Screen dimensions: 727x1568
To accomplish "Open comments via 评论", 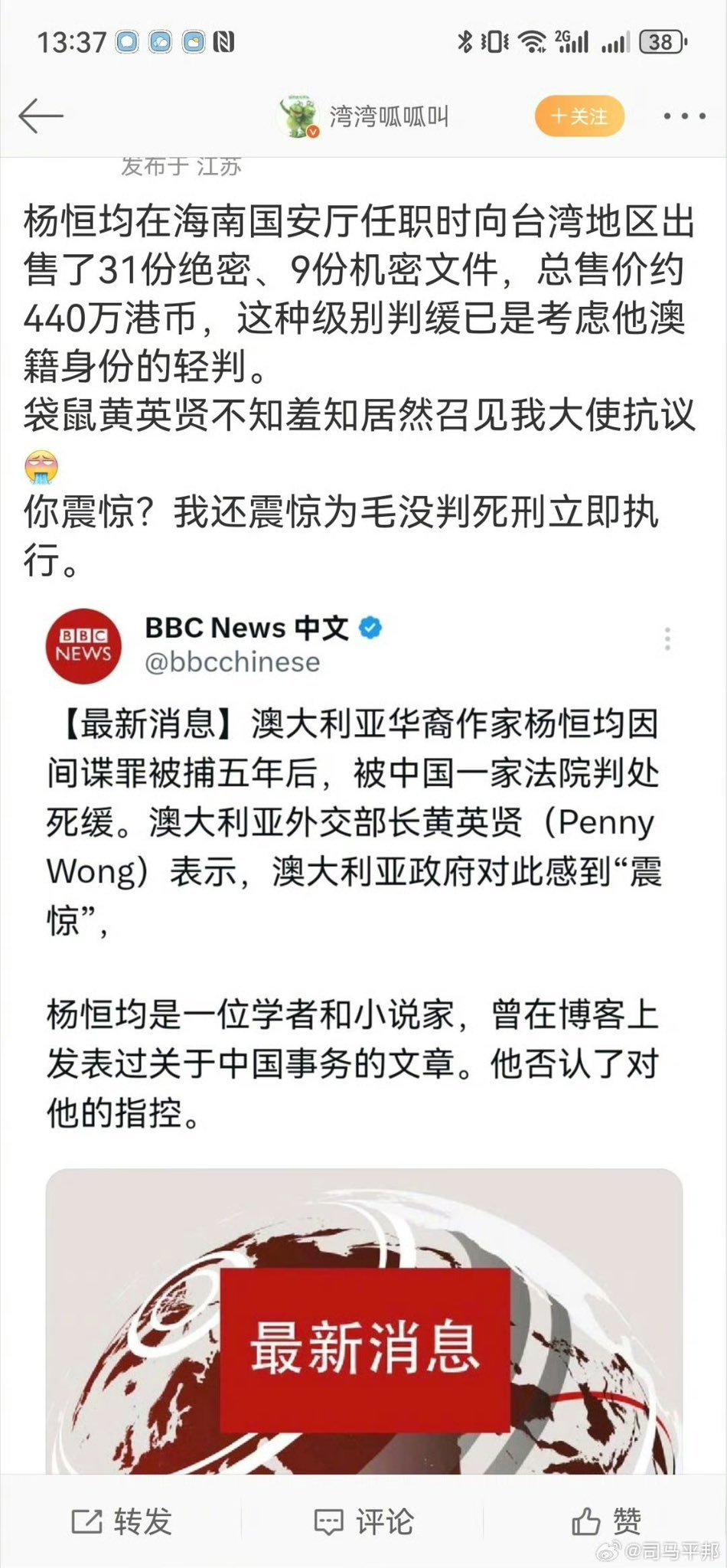I will pos(363,1521).
